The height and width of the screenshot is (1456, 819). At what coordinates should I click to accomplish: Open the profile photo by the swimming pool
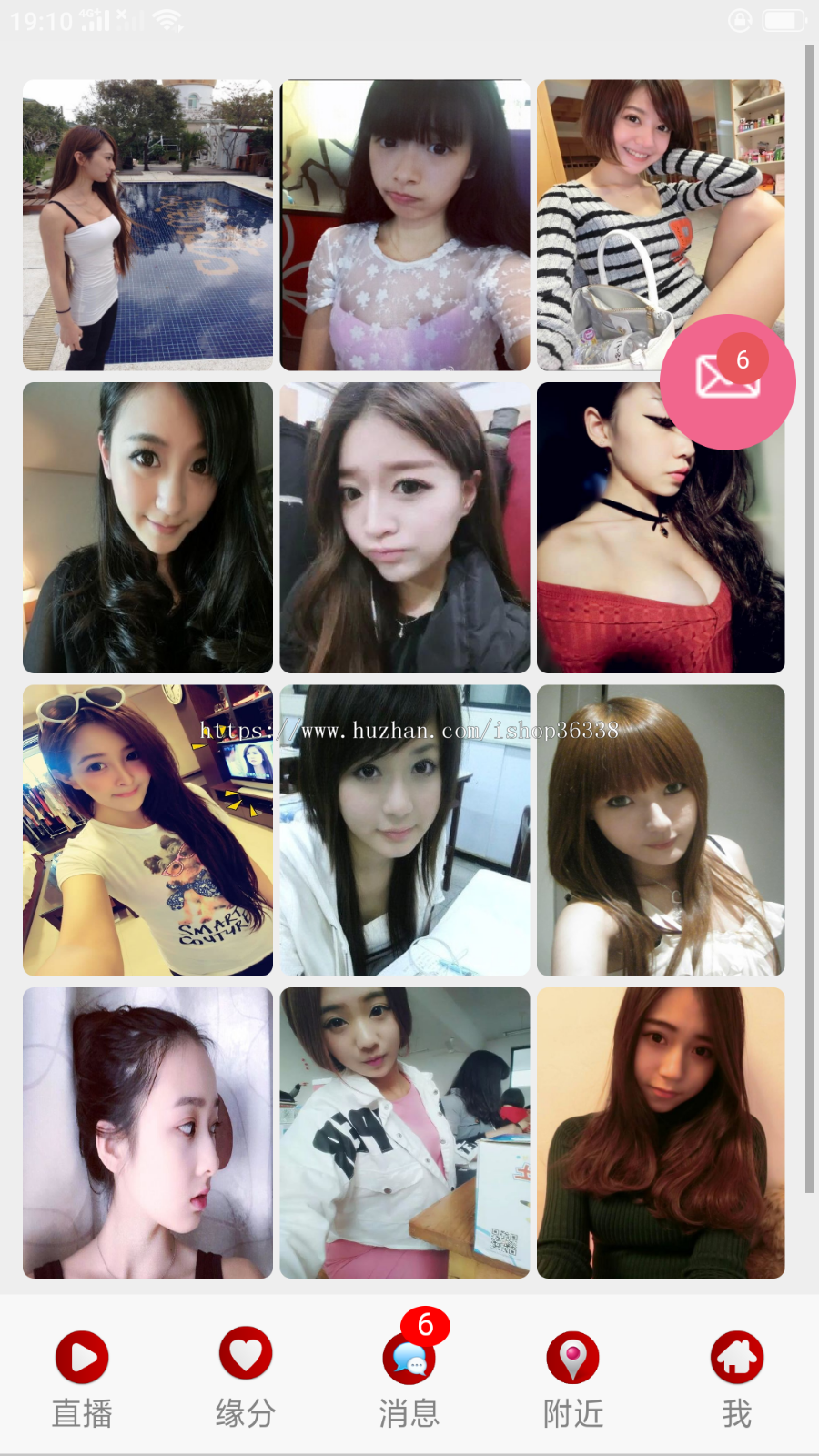pyautogui.click(x=147, y=225)
